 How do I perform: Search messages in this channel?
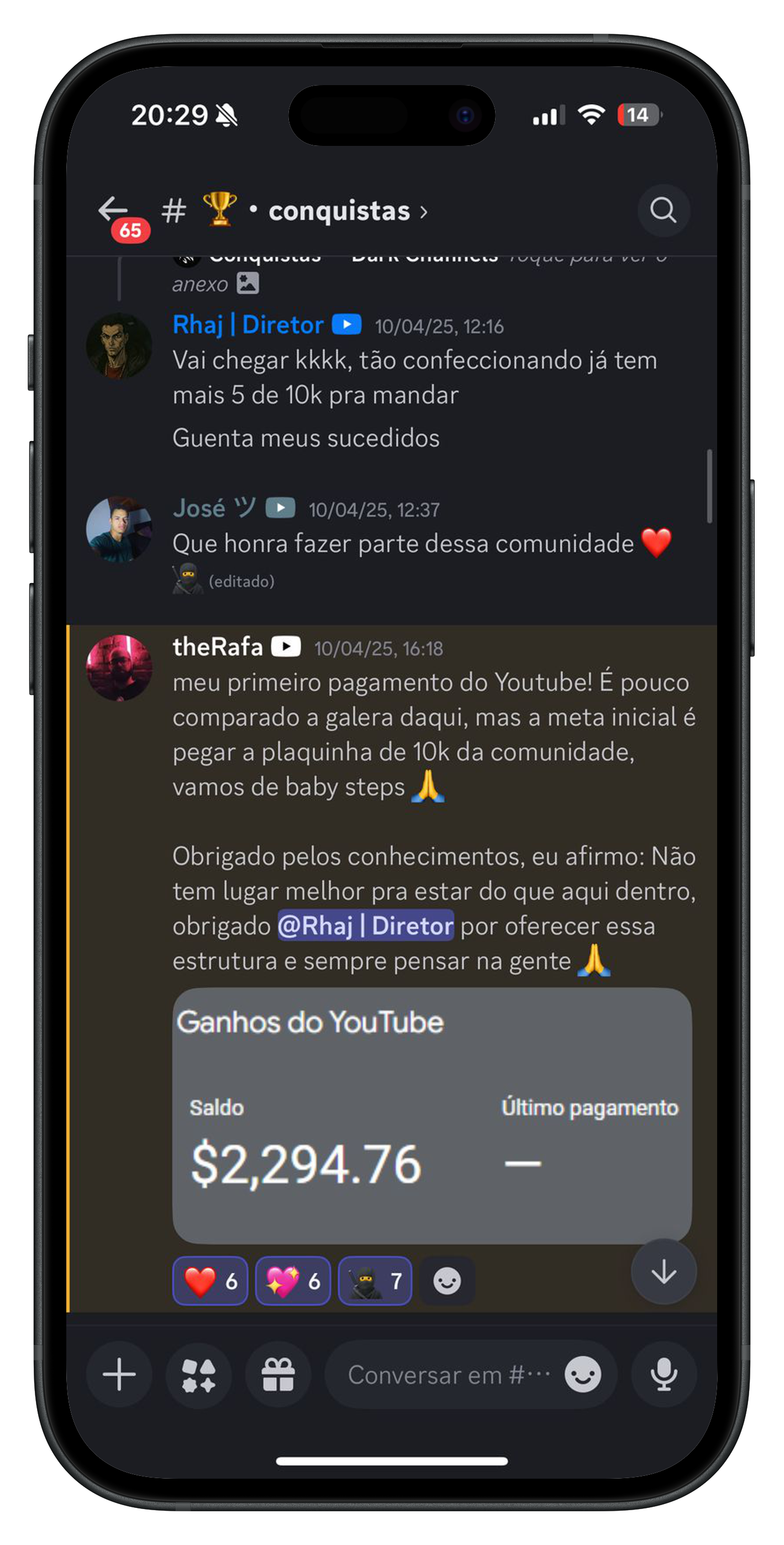[663, 211]
